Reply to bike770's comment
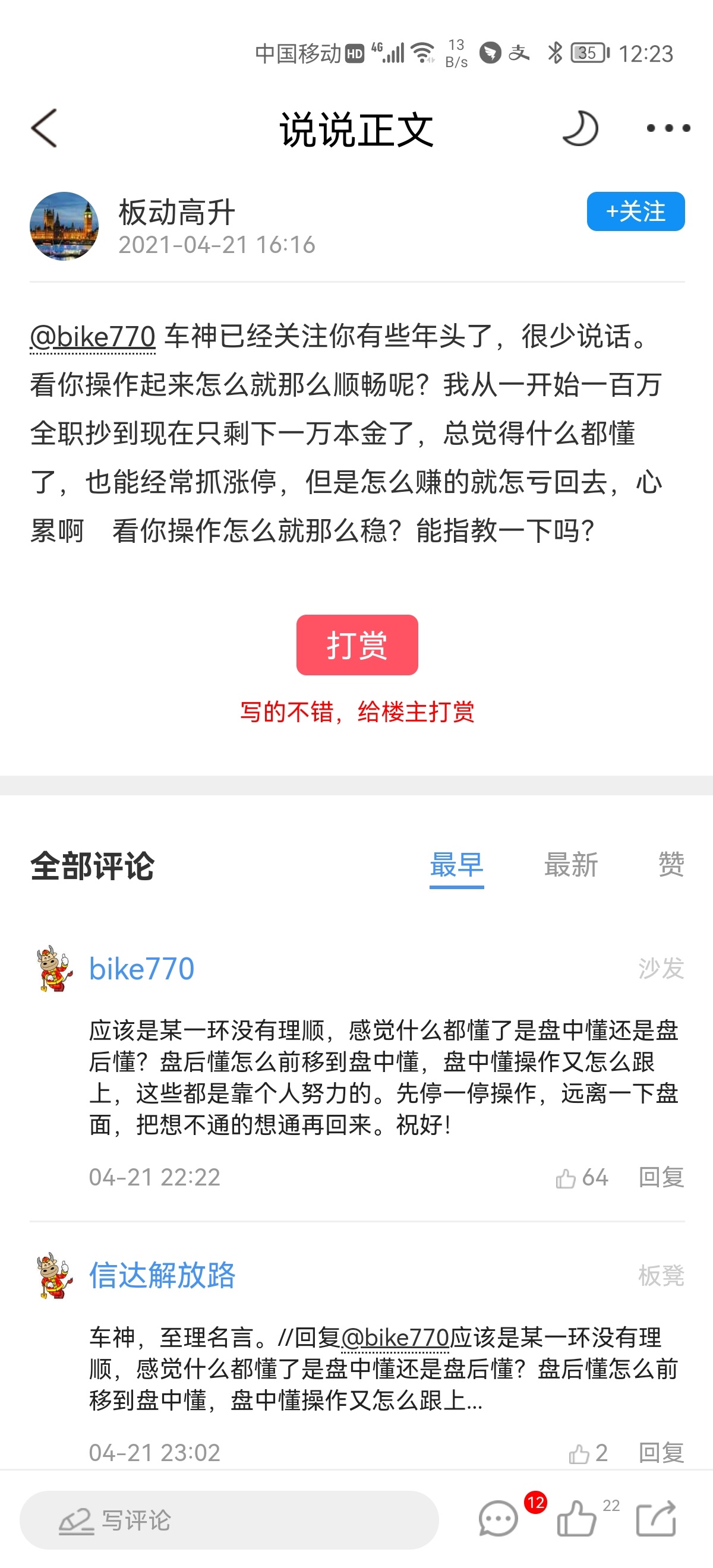 (661, 1178)
